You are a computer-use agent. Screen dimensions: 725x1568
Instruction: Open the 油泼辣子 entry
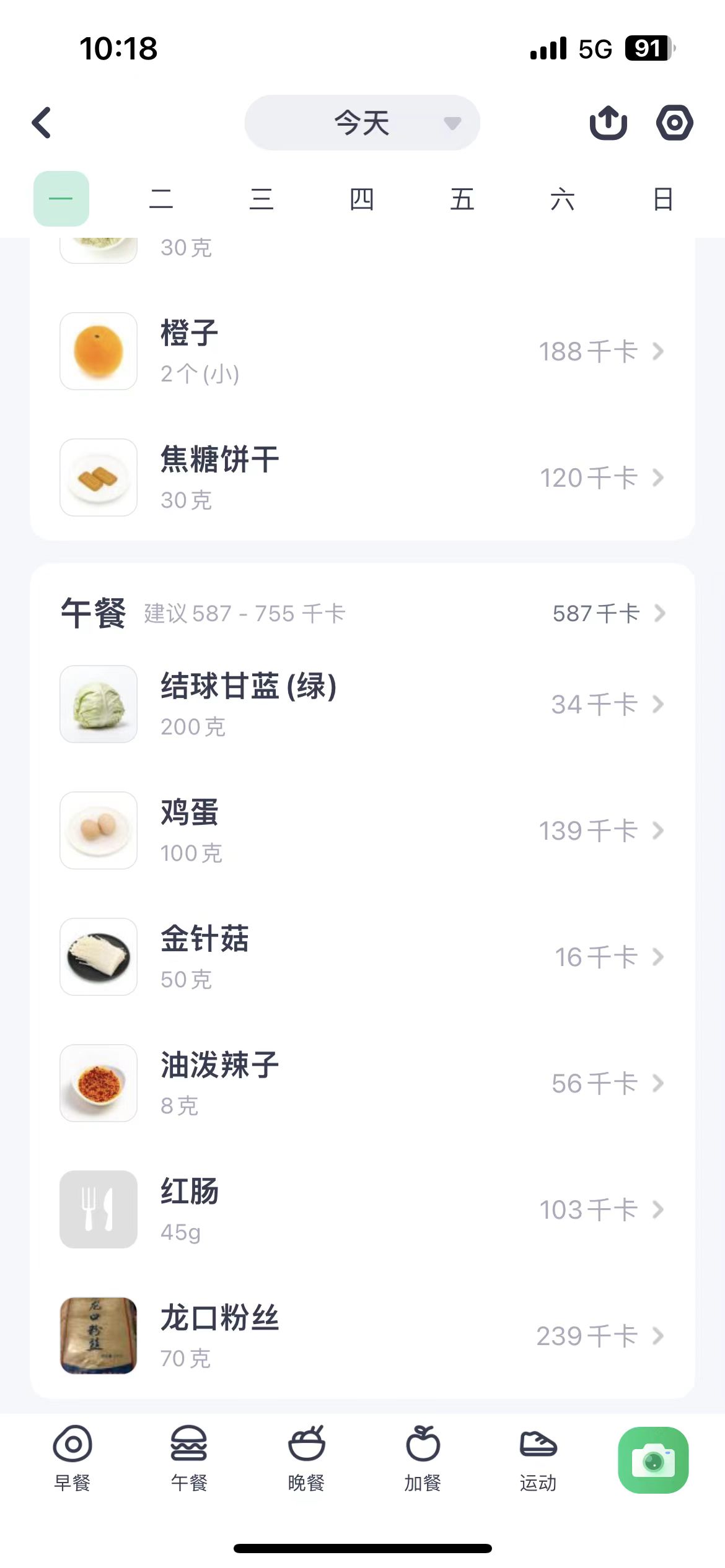click(362, 1083)
